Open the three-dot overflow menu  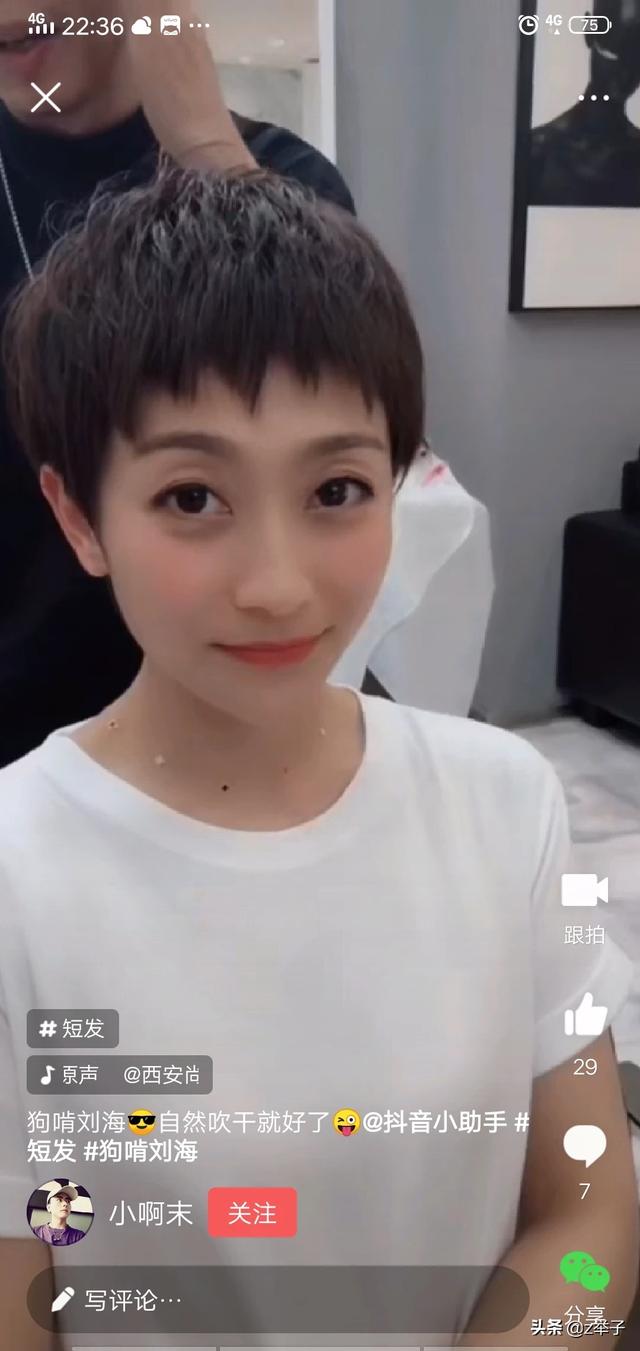click(593, 98)
